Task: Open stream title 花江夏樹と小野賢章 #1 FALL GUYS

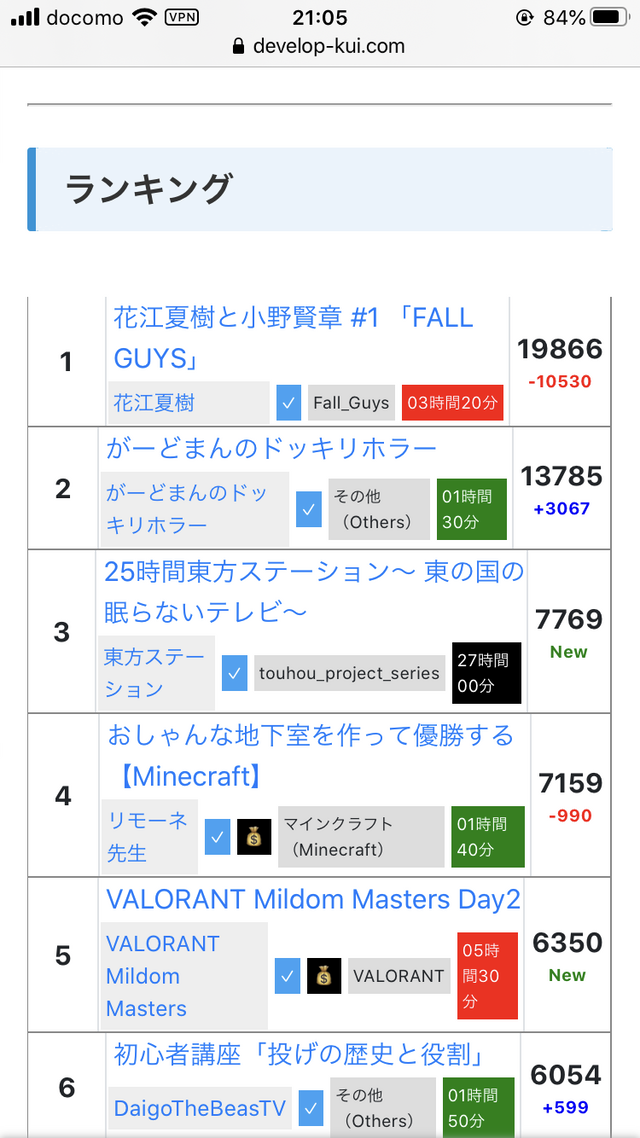Action: coord(293,337)
